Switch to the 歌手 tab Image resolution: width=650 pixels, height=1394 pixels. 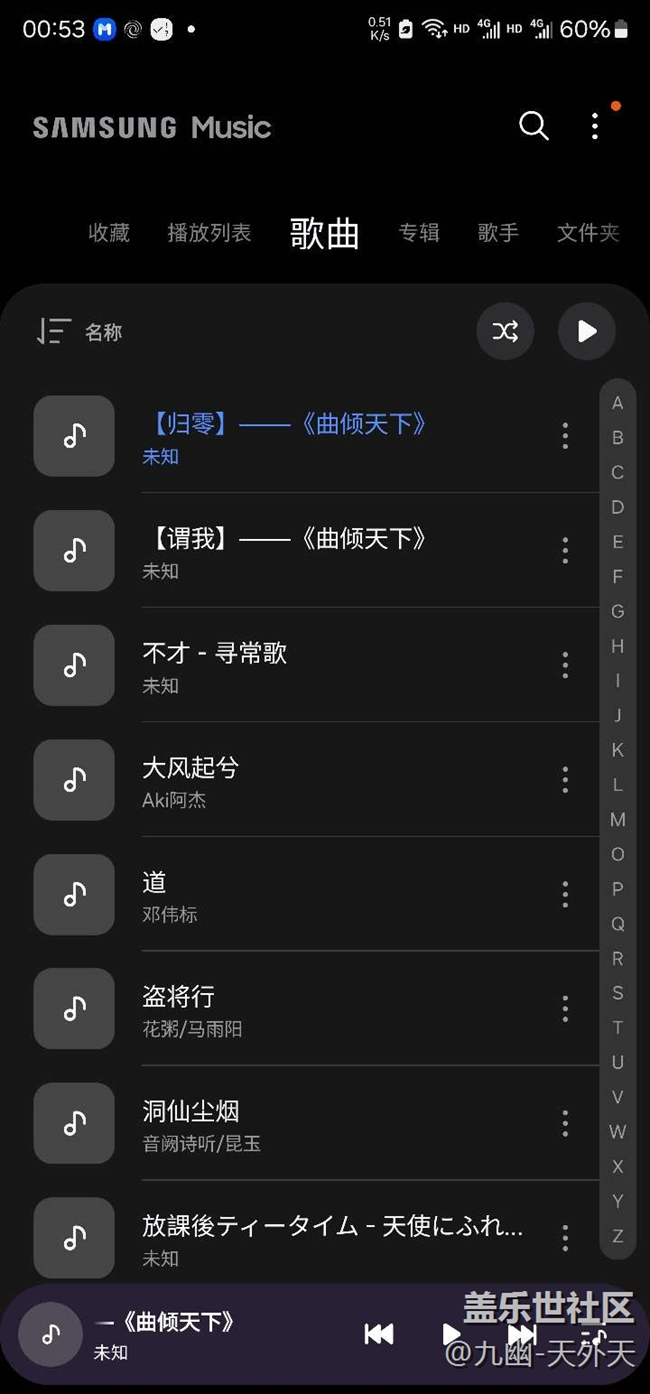(498, 233)
